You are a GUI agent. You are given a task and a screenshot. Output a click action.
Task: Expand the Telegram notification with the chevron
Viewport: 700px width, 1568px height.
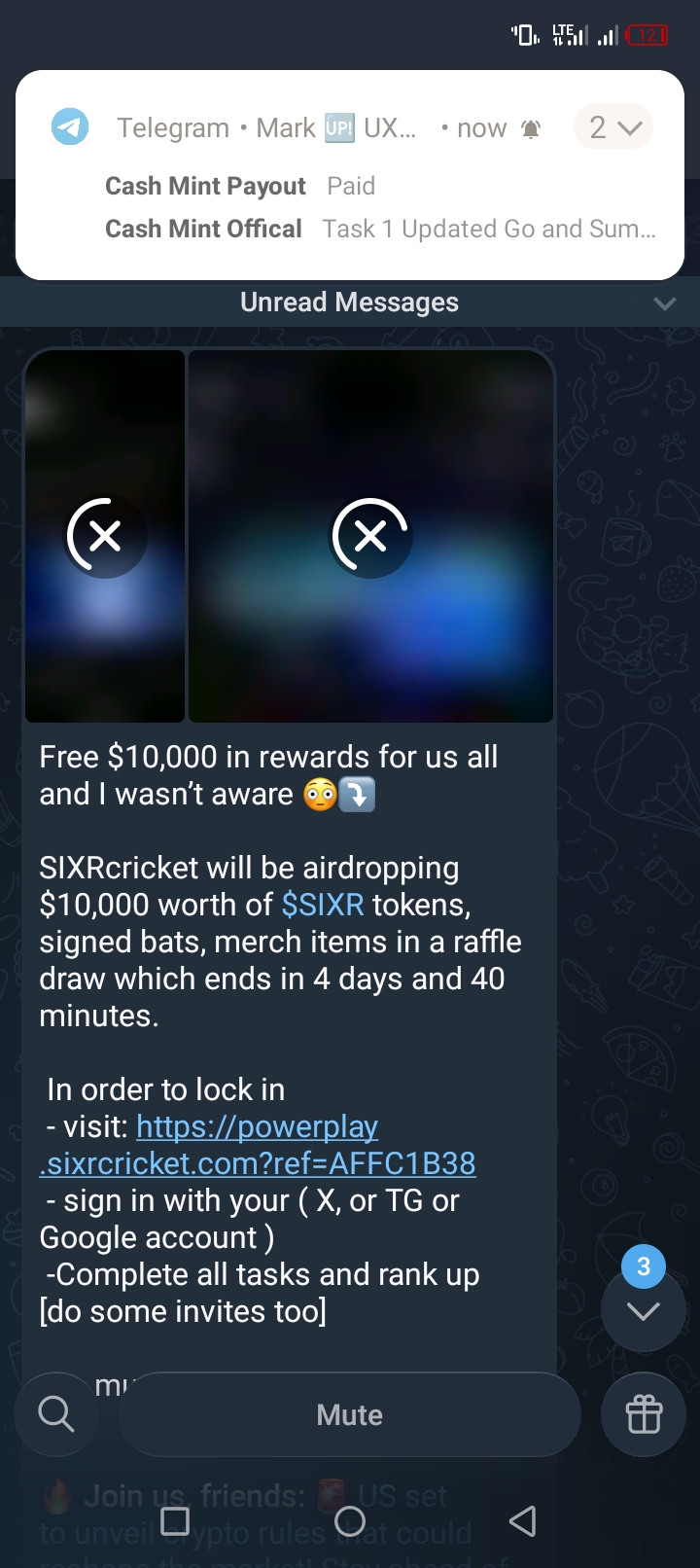tap(615, 127)
